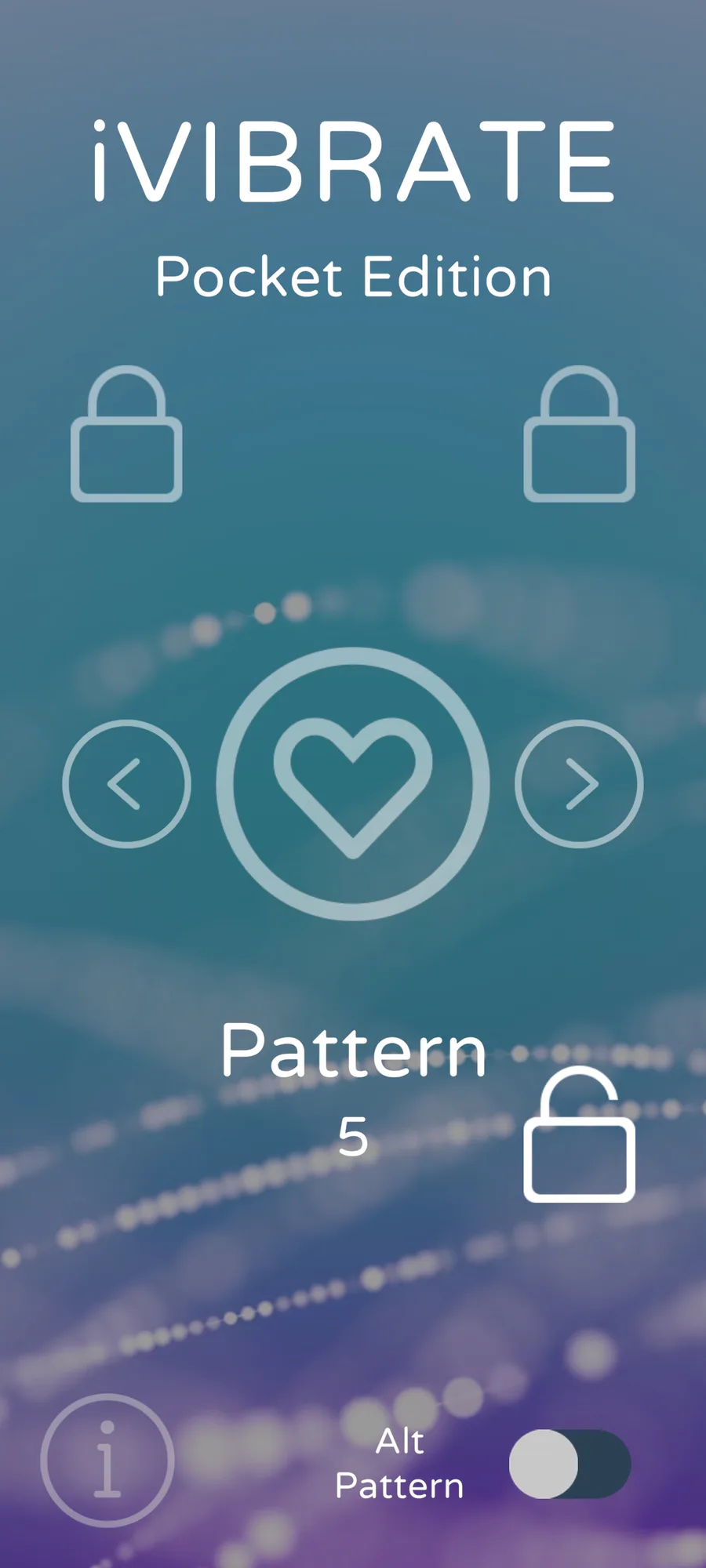
Task: Start vibration with the heart button
Action: click(353, 783)
